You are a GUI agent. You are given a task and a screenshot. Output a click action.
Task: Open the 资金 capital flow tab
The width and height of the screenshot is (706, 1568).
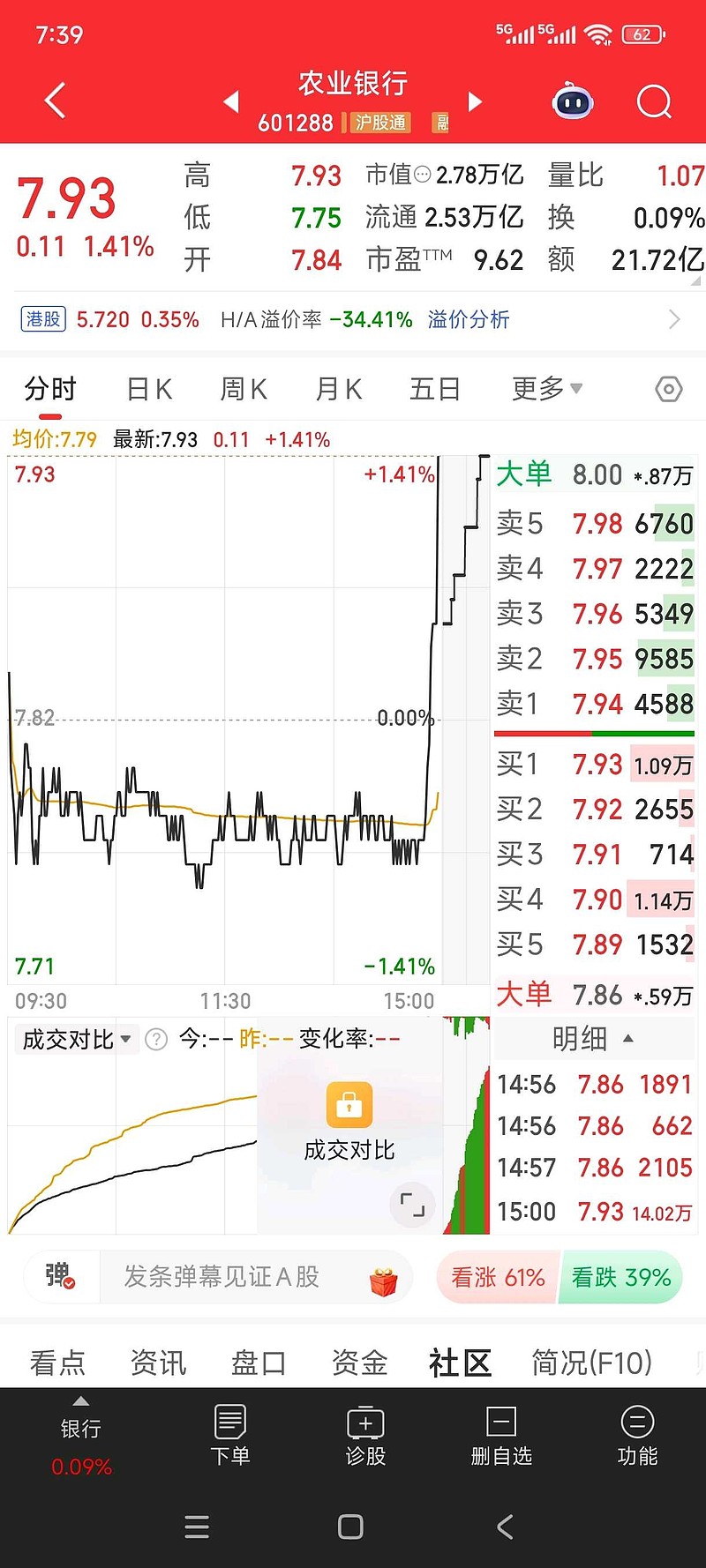pyautogui.click(x=358, y=1363)
